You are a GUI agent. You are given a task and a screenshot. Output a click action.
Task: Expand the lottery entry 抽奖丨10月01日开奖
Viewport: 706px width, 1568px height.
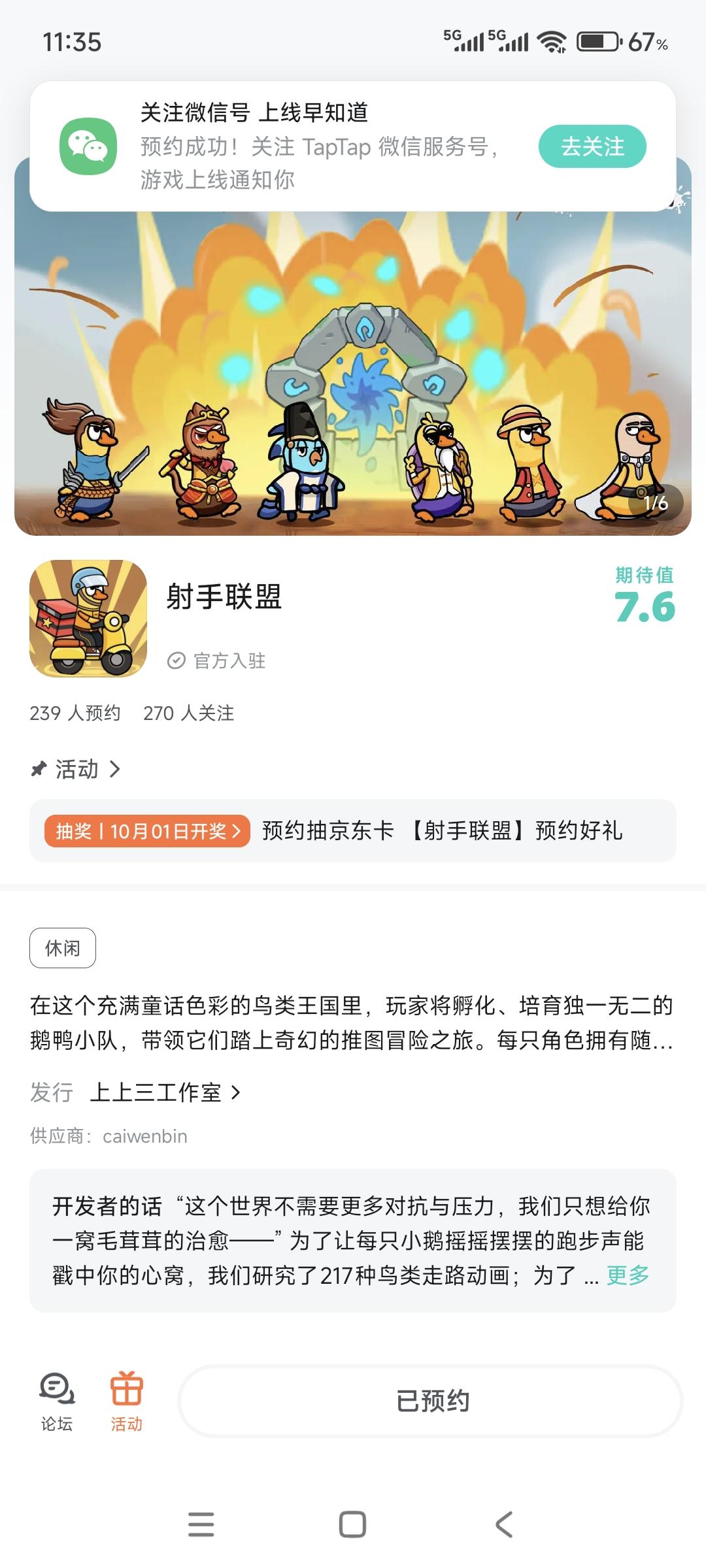(x=147, y=831)
